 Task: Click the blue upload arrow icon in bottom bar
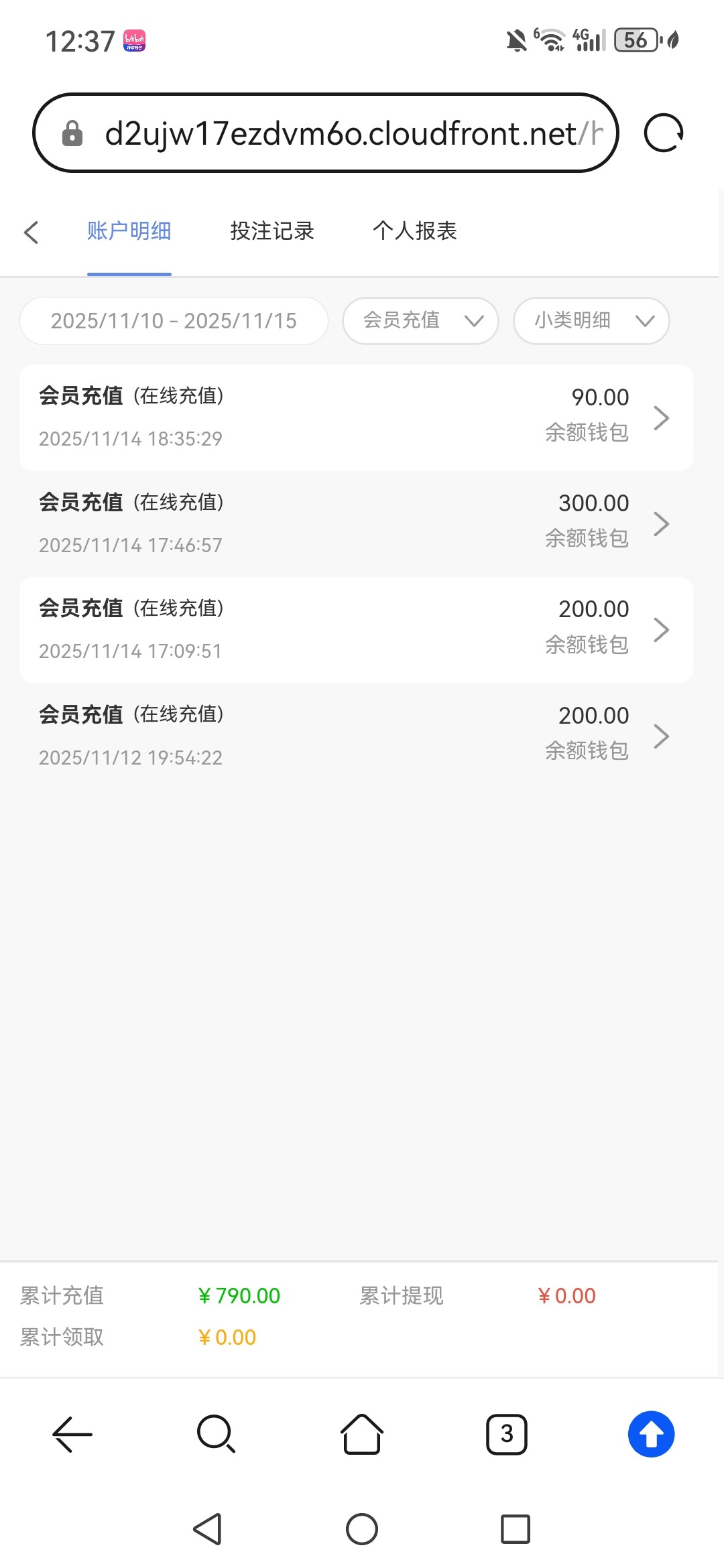tap(650, 1435)
